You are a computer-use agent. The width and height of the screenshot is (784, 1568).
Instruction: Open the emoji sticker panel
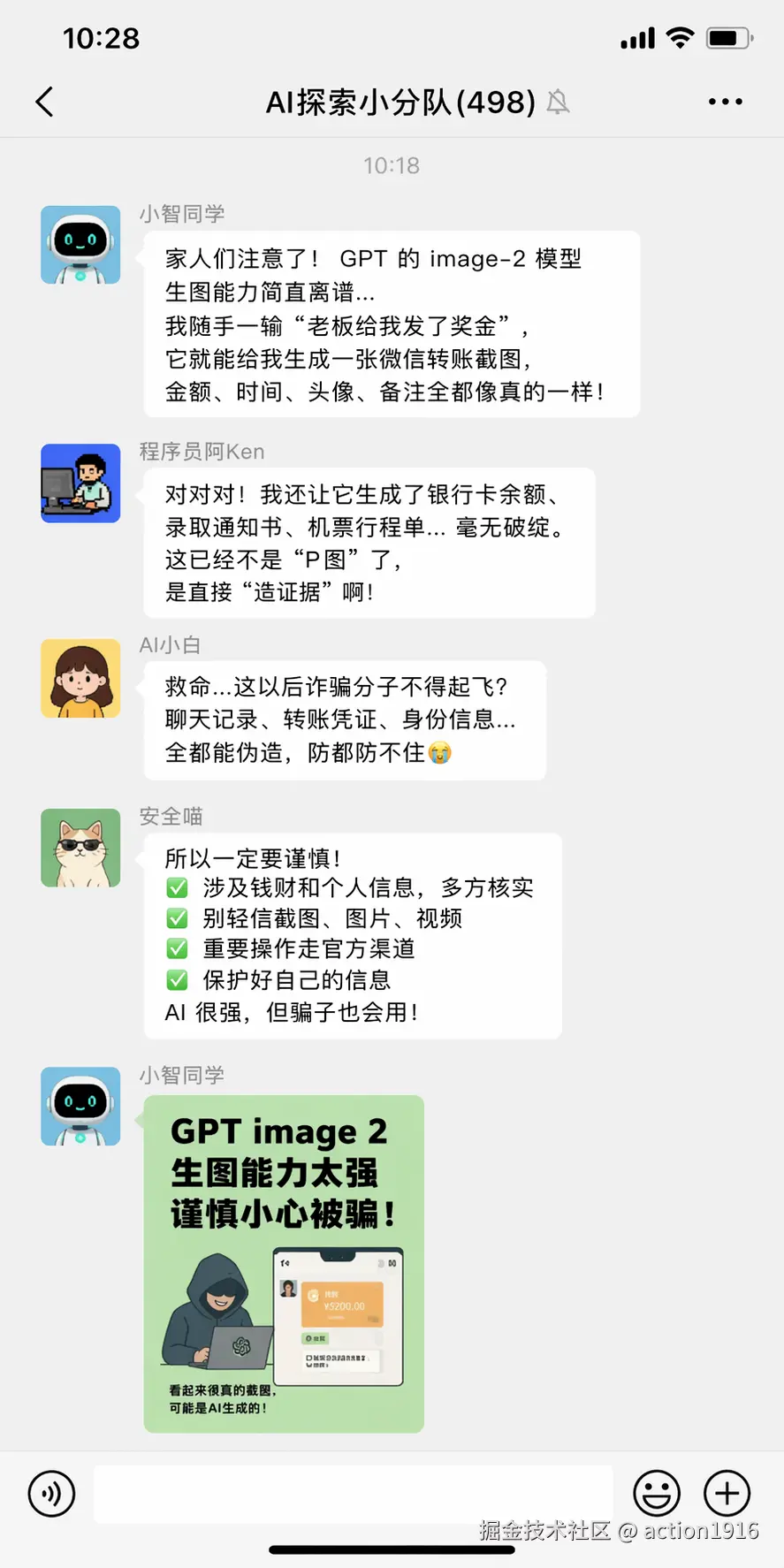coord(657,1494)
